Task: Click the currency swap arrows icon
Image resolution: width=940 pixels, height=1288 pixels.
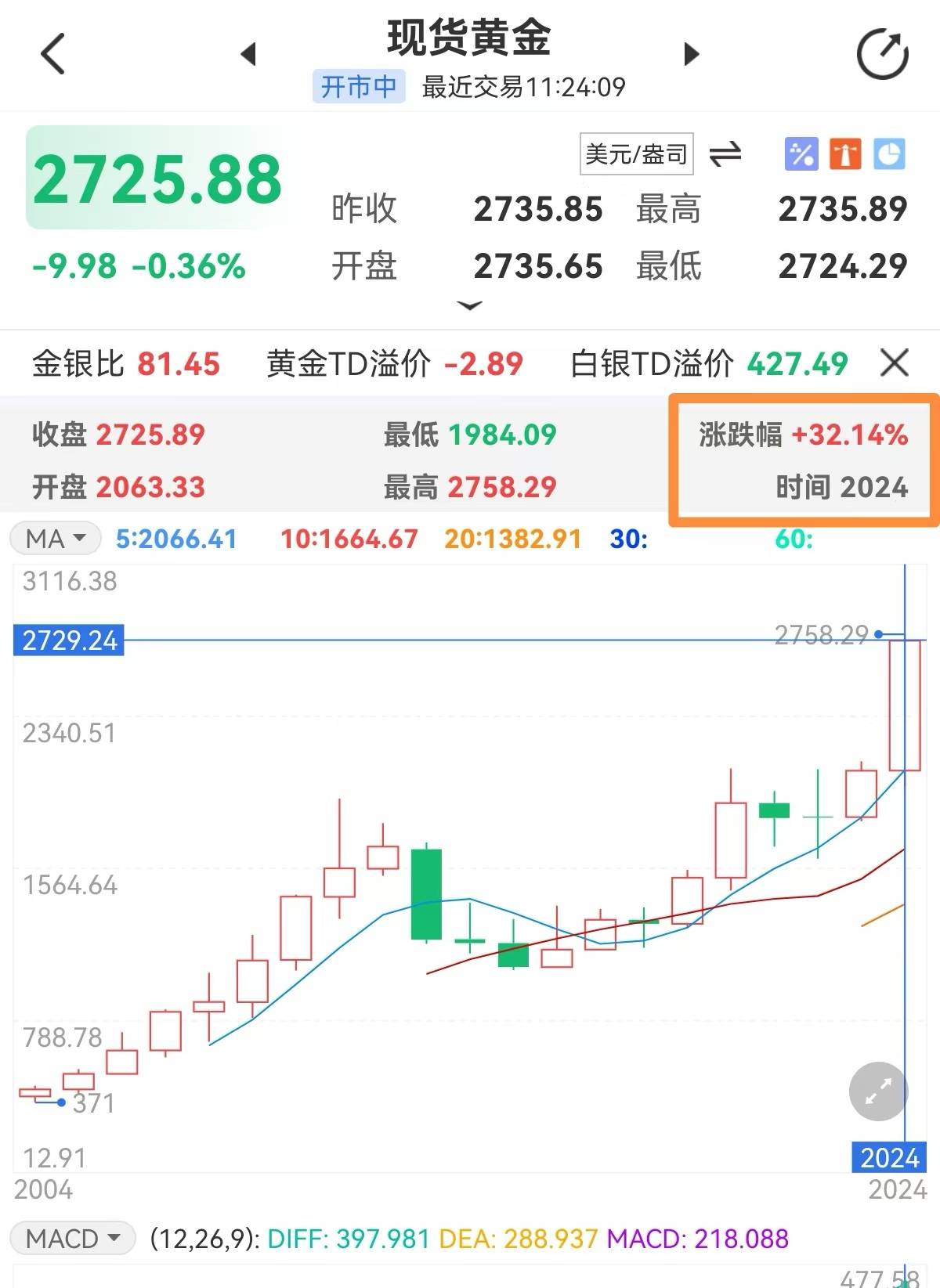Action: [725, 154]
